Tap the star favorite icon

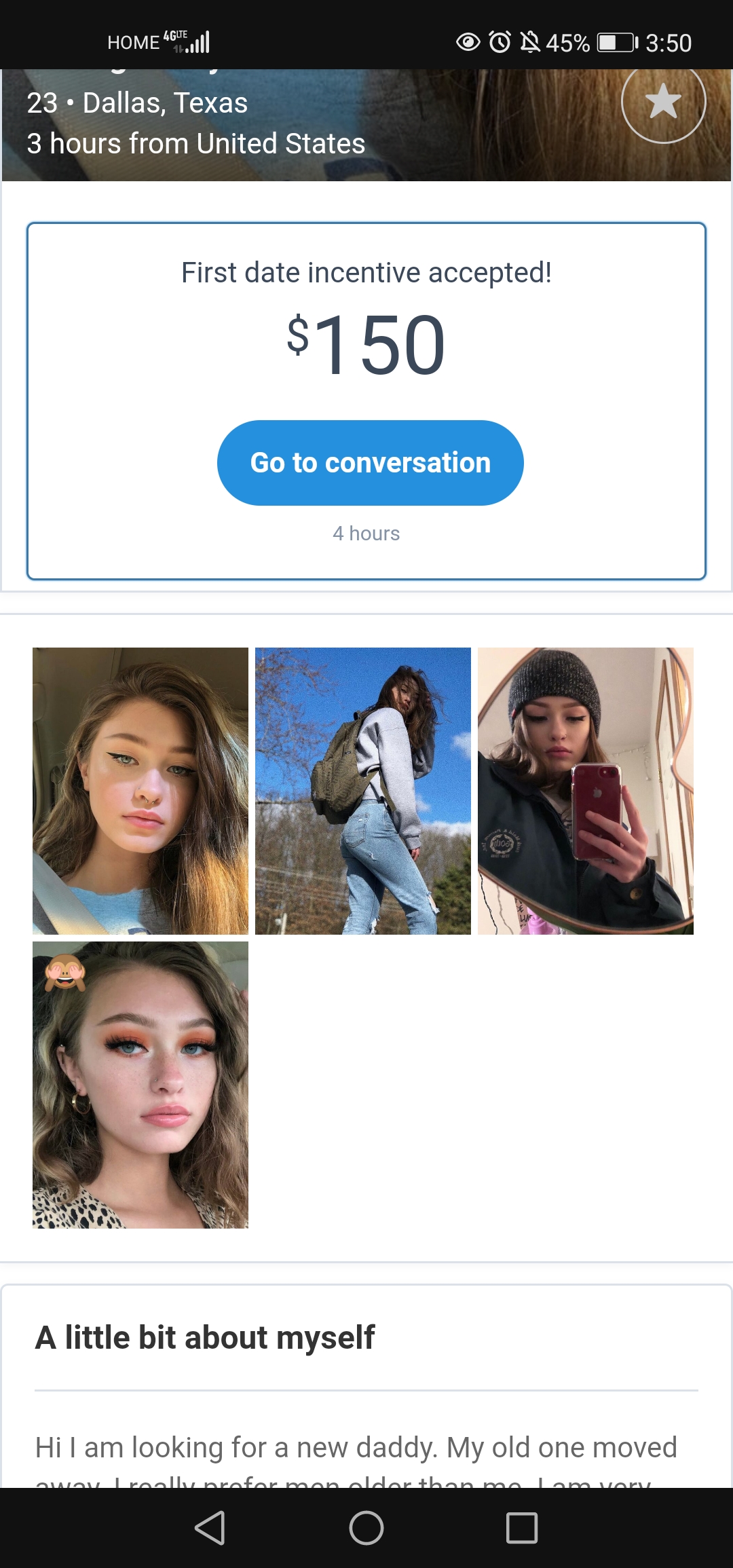point(663,102)
